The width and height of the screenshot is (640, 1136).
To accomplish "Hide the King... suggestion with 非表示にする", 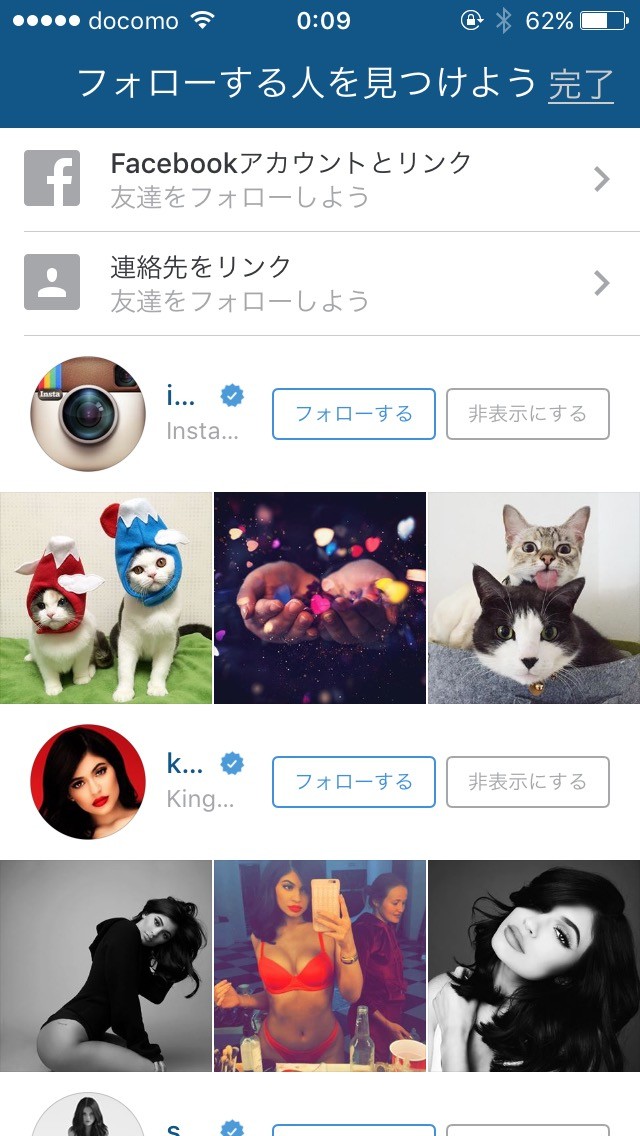I will pyautogui.click(x=528, y=782).
